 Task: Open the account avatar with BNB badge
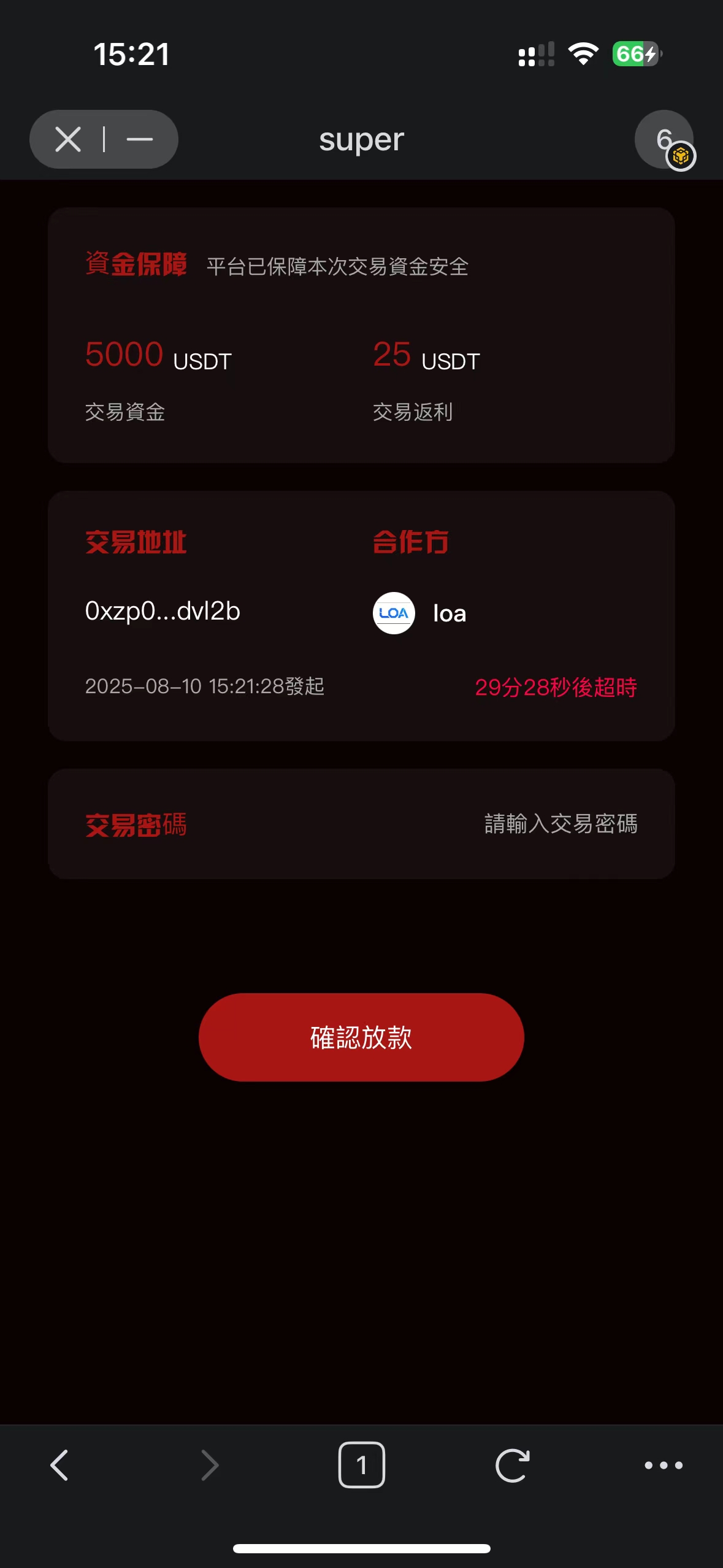tap(665, 140)
